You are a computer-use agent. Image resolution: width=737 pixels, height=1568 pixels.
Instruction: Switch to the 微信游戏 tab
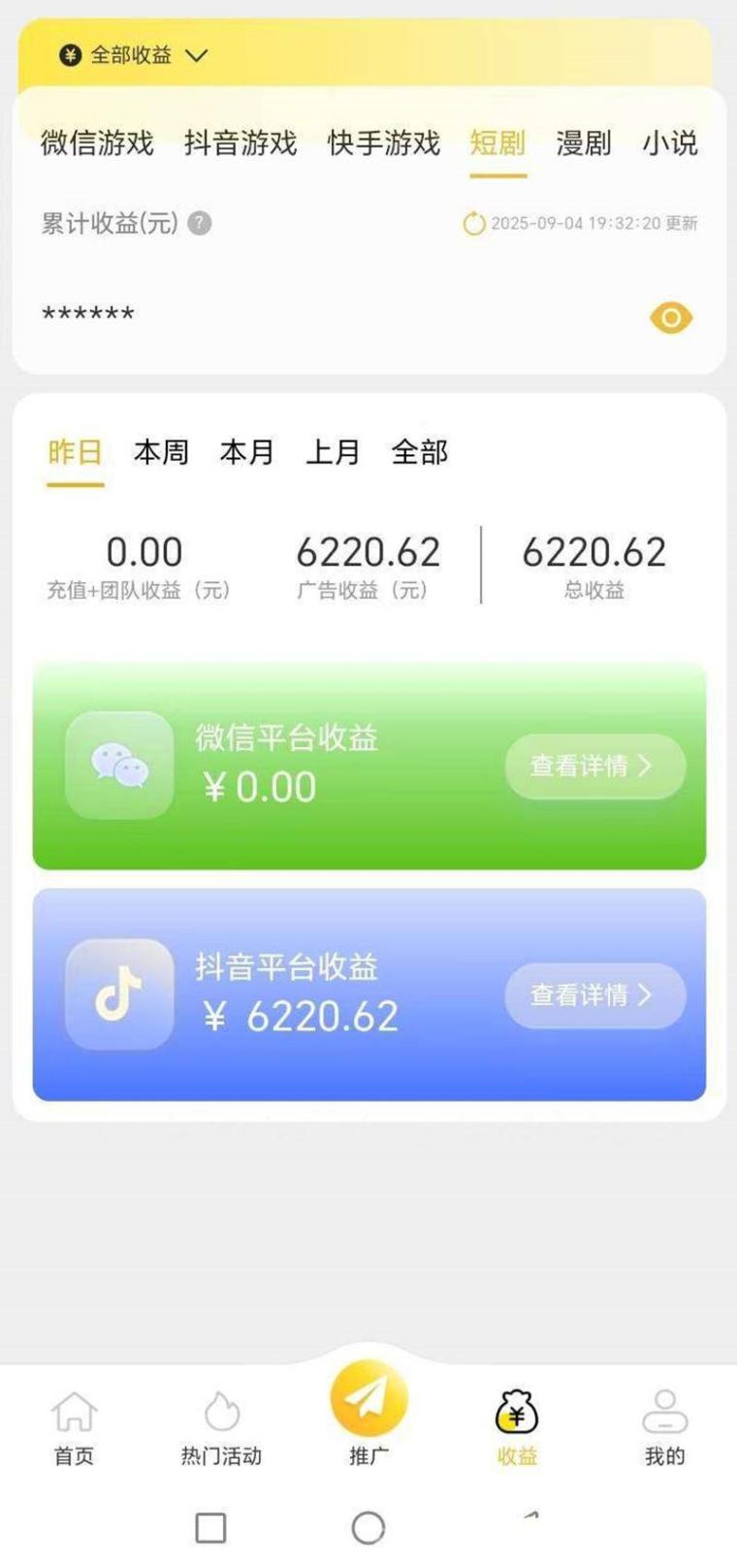97,144
